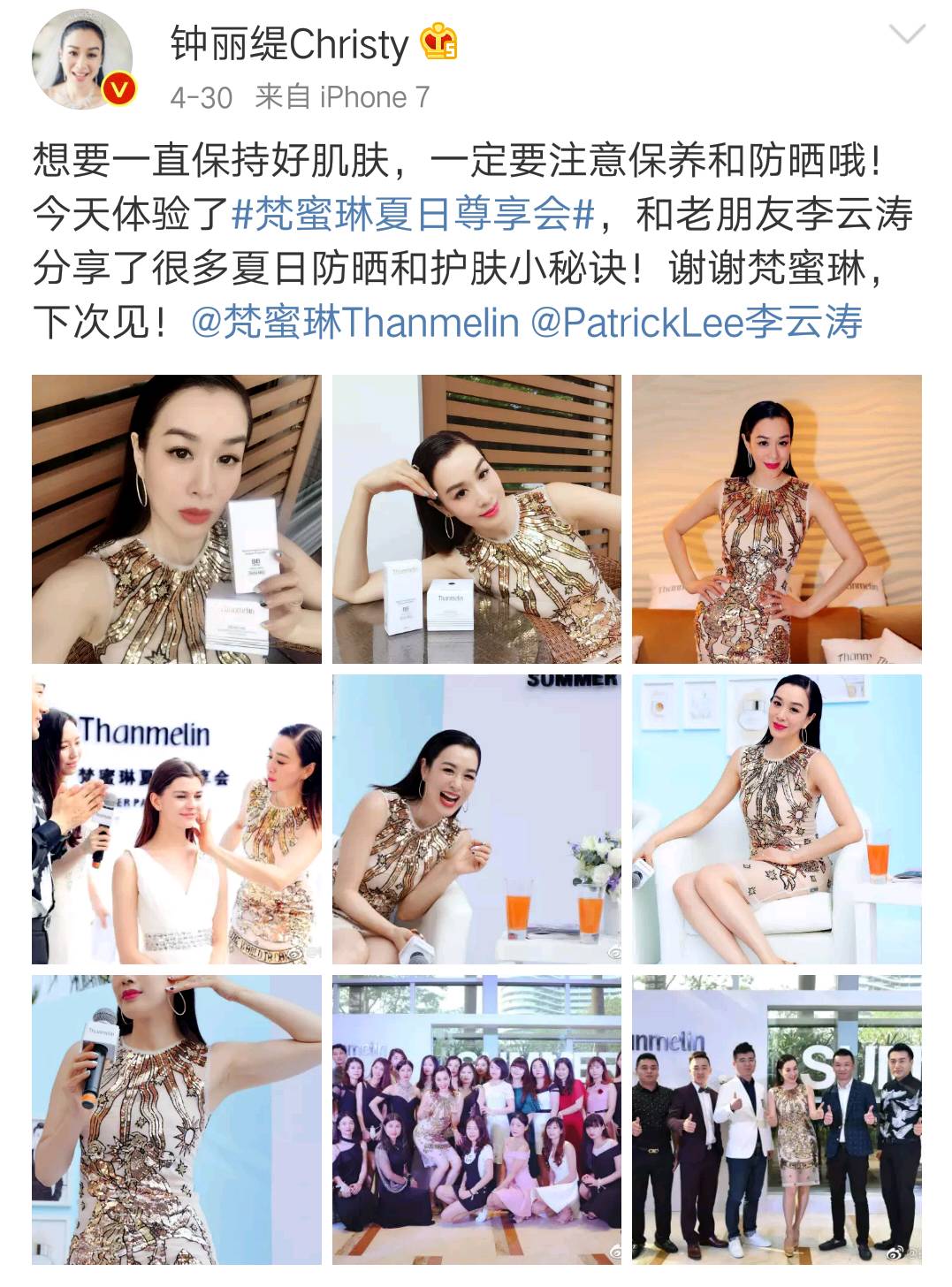This screenshot has width=952, height=1287.
Task: View photo of her seated in white armchair
Action: pos(776,819)
